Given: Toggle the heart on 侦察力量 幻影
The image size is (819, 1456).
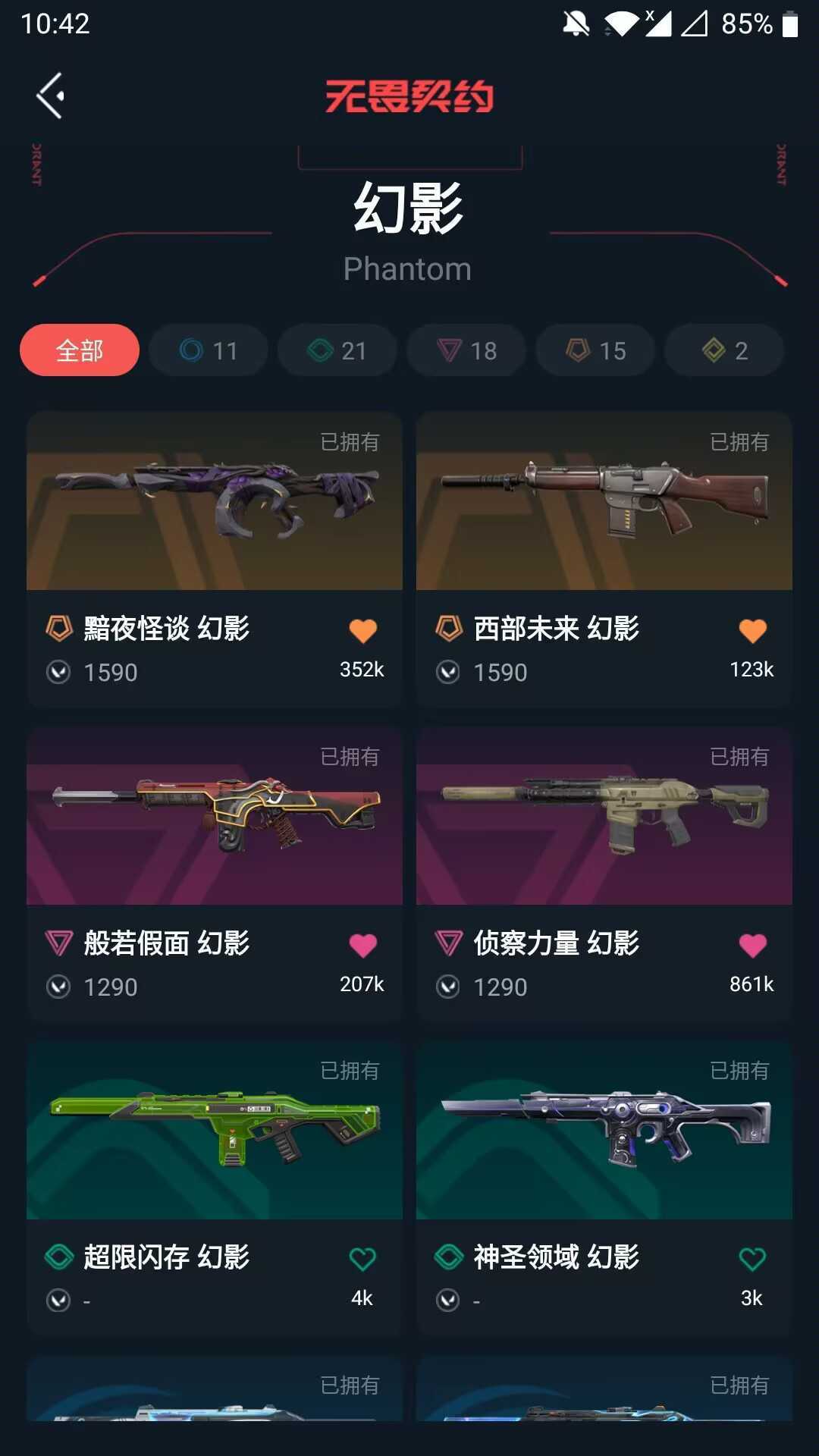Looking at the screenshot, I should [752, 946].
